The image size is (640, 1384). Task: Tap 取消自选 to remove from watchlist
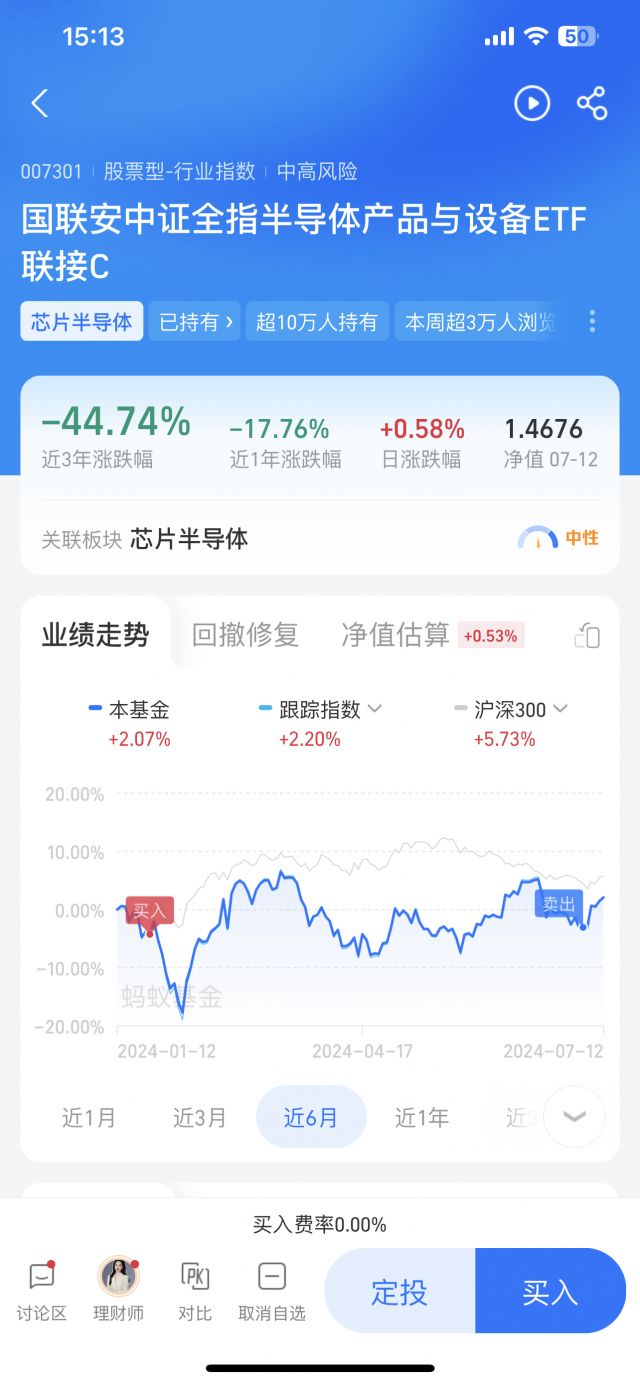coord(272,1291)
